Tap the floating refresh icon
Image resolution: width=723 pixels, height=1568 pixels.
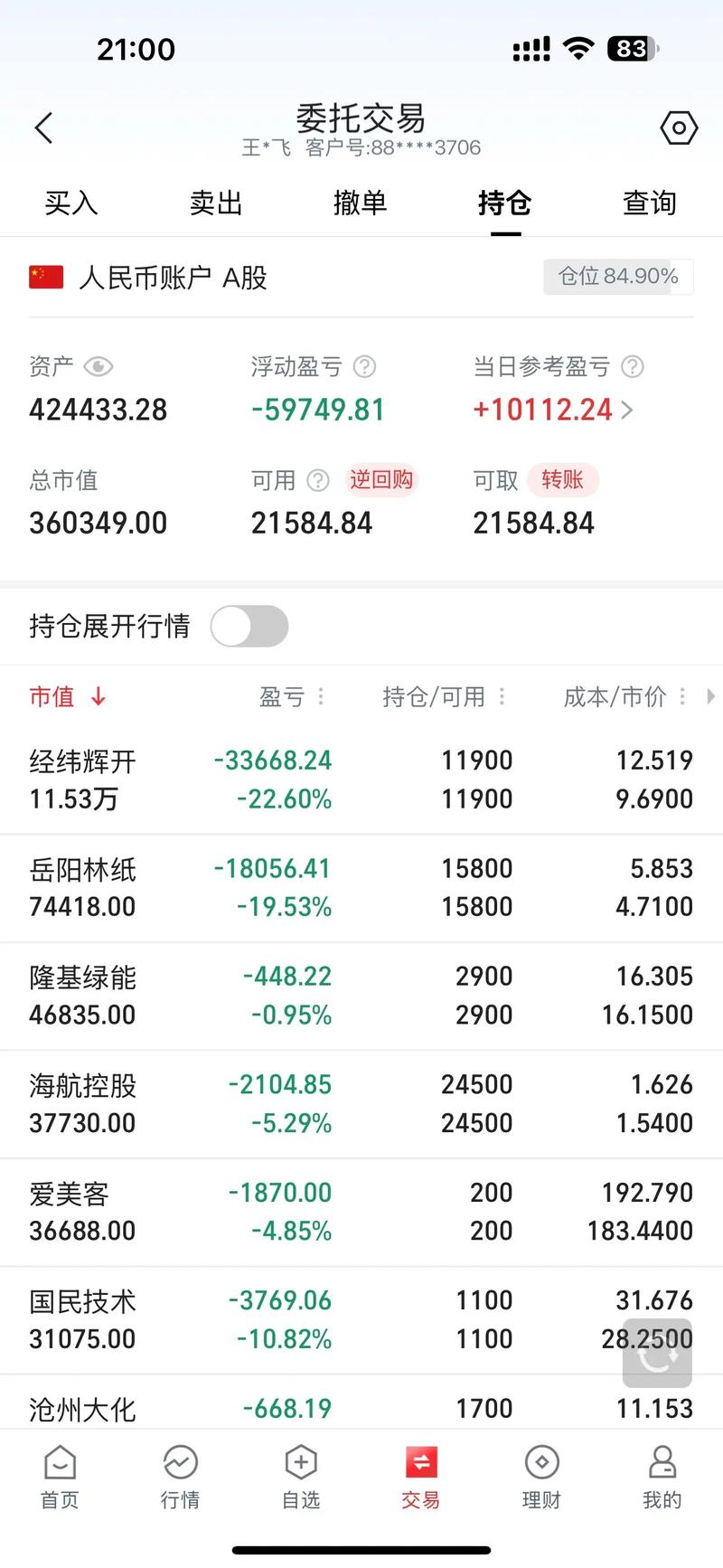point(657,1354)
